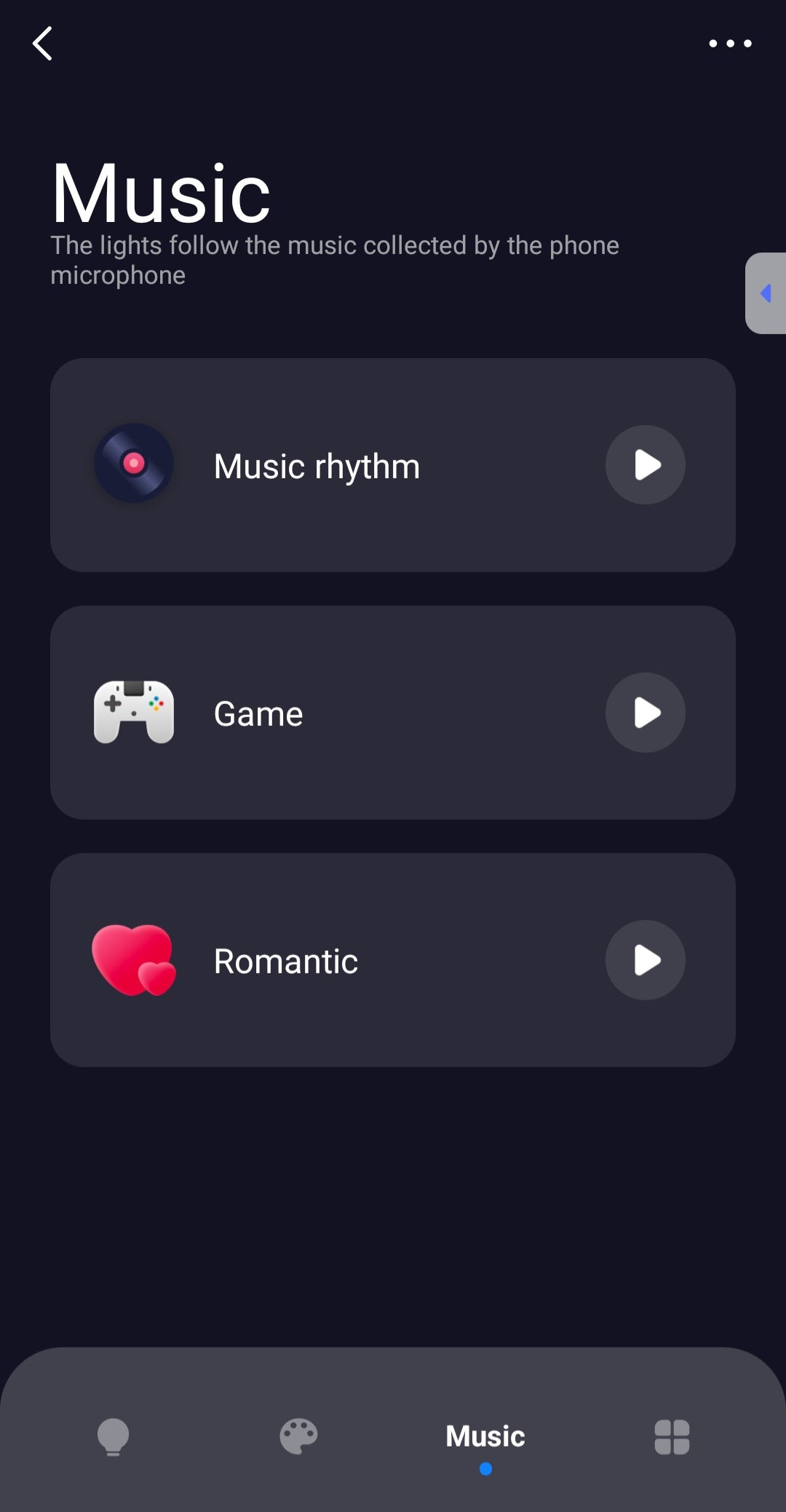Start the Game light mode
This screenshot has width=786, height=1512.
(646, 712)
